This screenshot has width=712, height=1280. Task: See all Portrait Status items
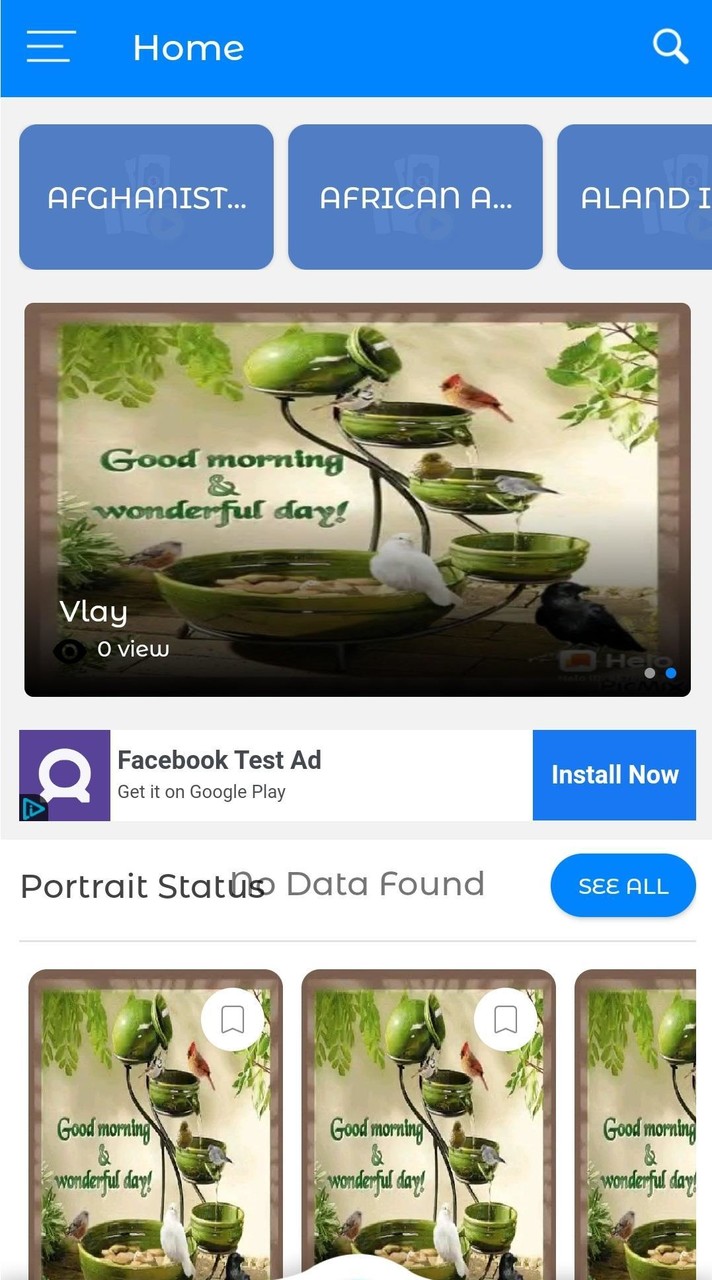pyautogui.click(x=622, y=885)
